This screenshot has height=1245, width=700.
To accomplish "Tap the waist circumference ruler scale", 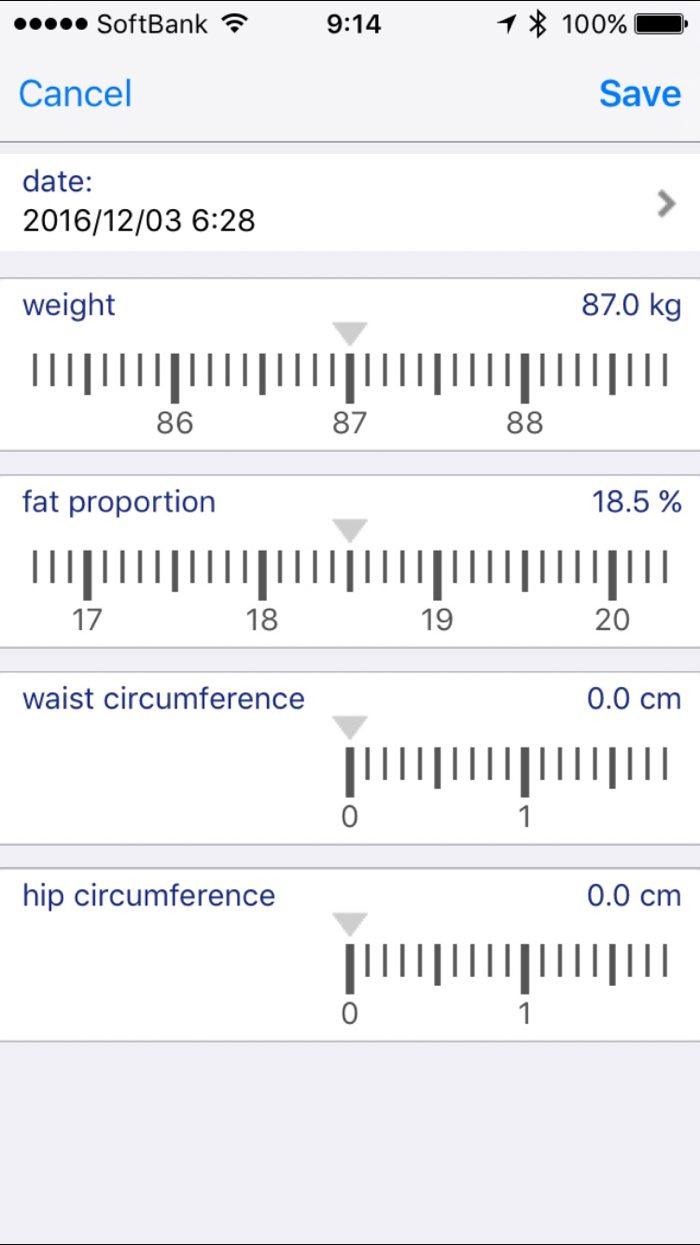I will (506, 774).
